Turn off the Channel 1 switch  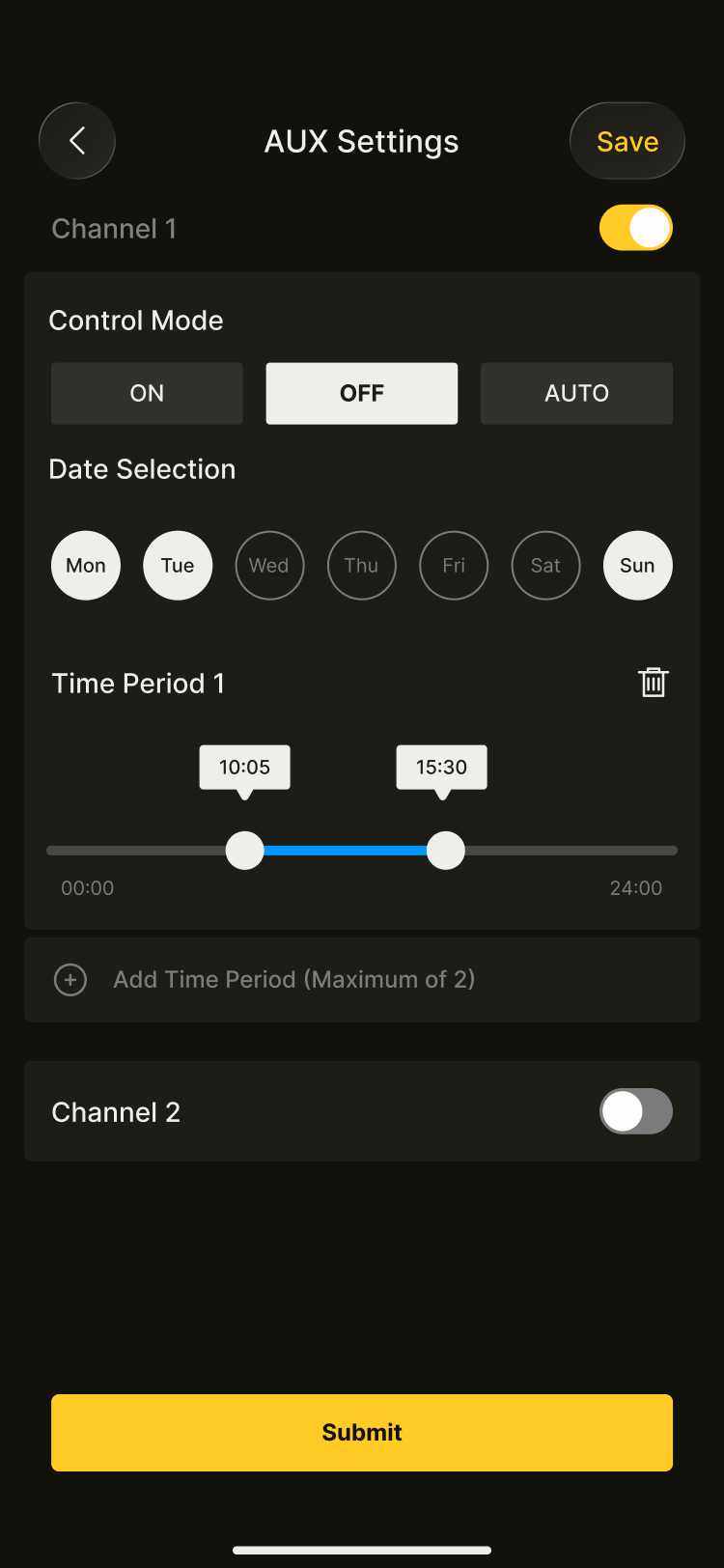[x=635, y=228]
